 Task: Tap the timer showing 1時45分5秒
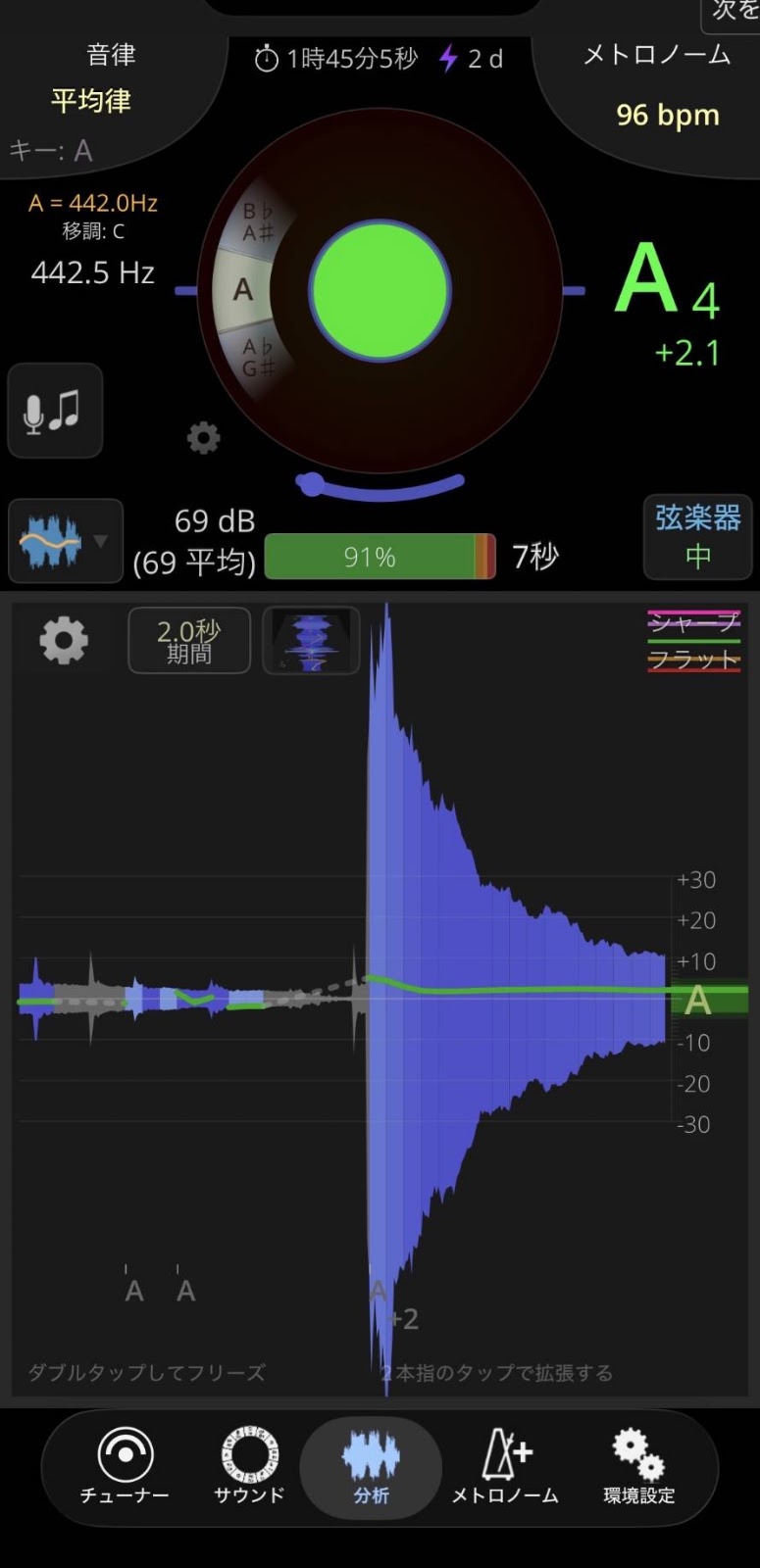(336, 59)
